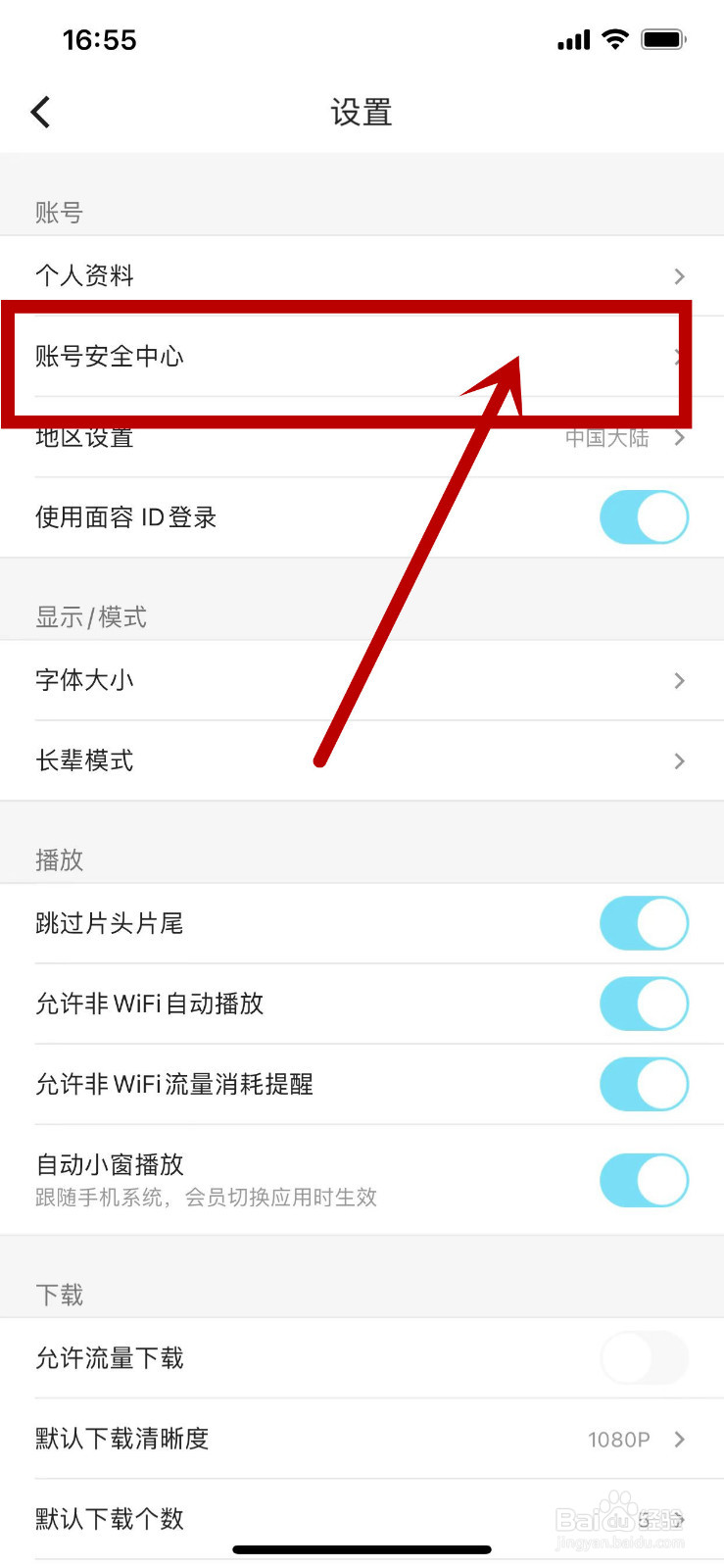Screen dimensions: 724x1568
Task: Open the 地区设置 option showing 中国大陆
Action: pyautogui.click(x=362, y=438)
